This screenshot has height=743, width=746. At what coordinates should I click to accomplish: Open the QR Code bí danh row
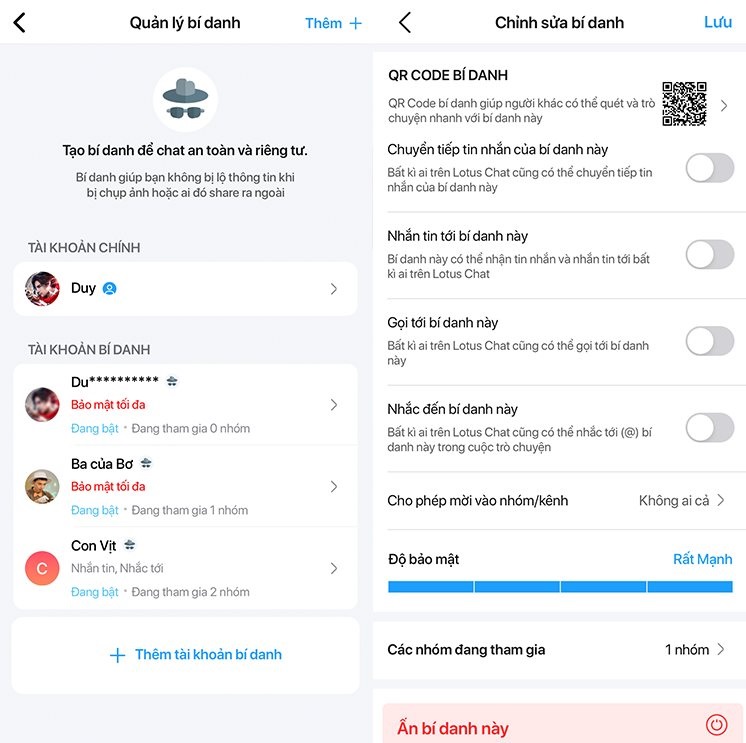coord(558,102)
